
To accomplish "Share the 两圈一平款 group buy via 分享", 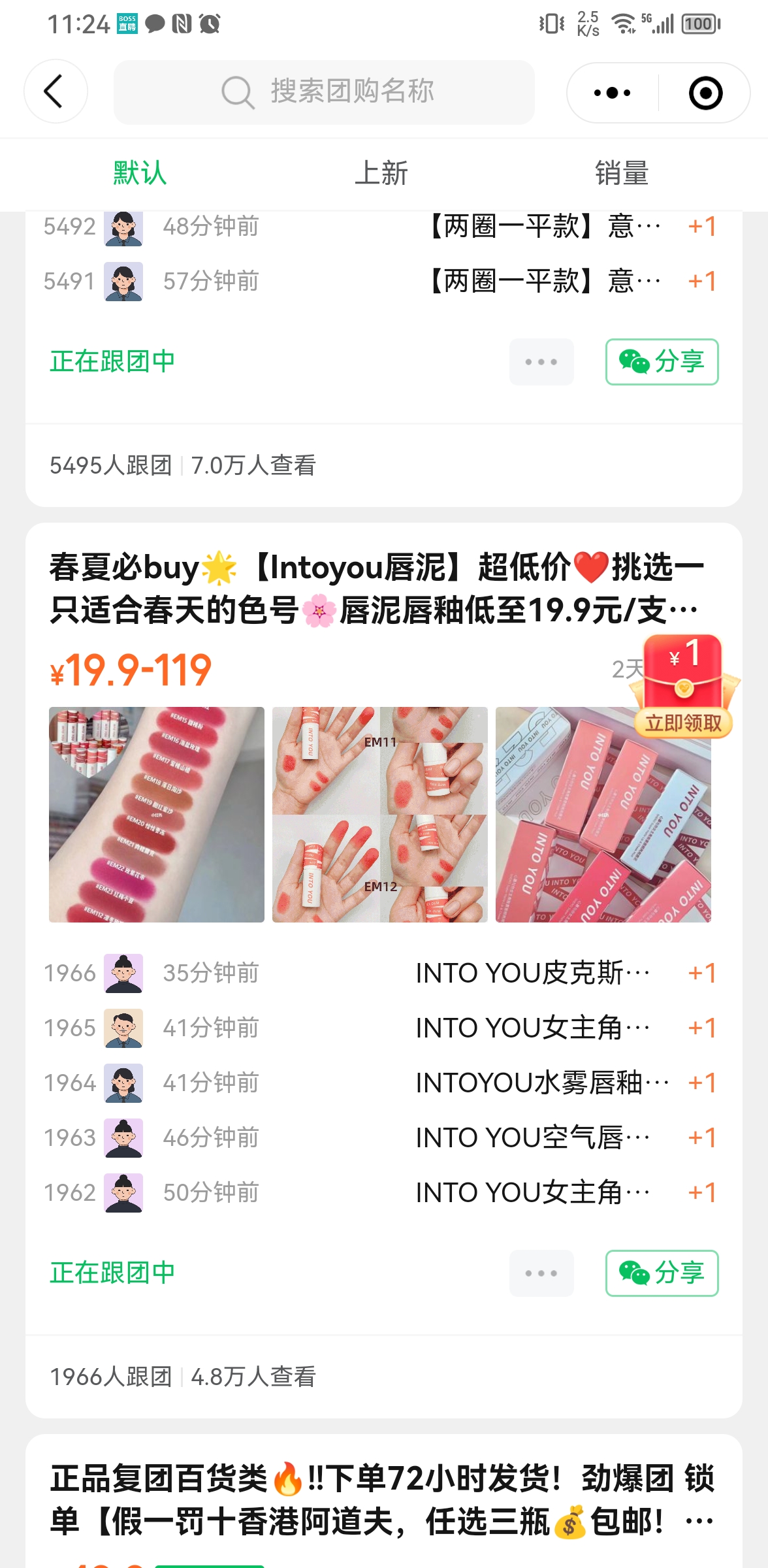I will point(662,362).
